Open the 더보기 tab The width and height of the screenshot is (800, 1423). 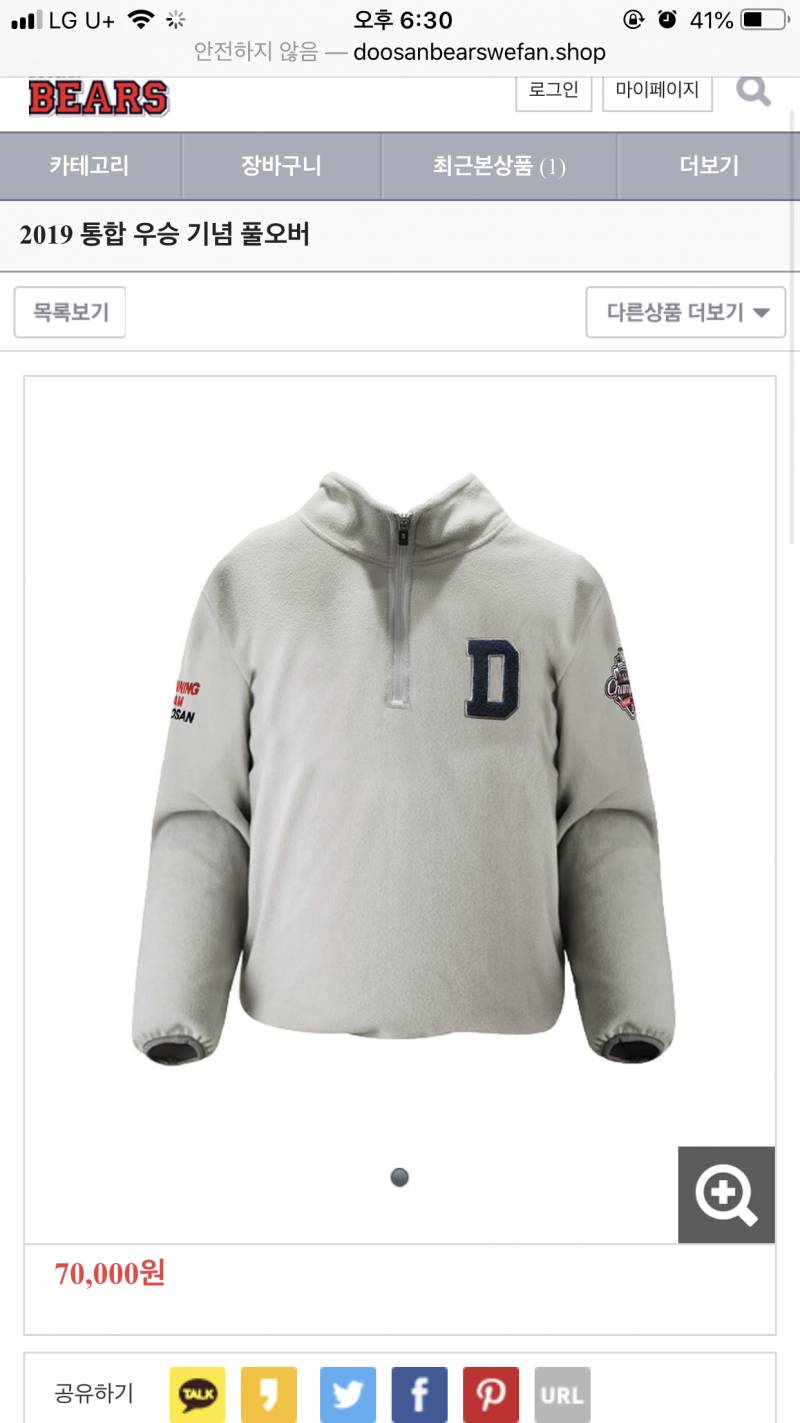point(708,166)
